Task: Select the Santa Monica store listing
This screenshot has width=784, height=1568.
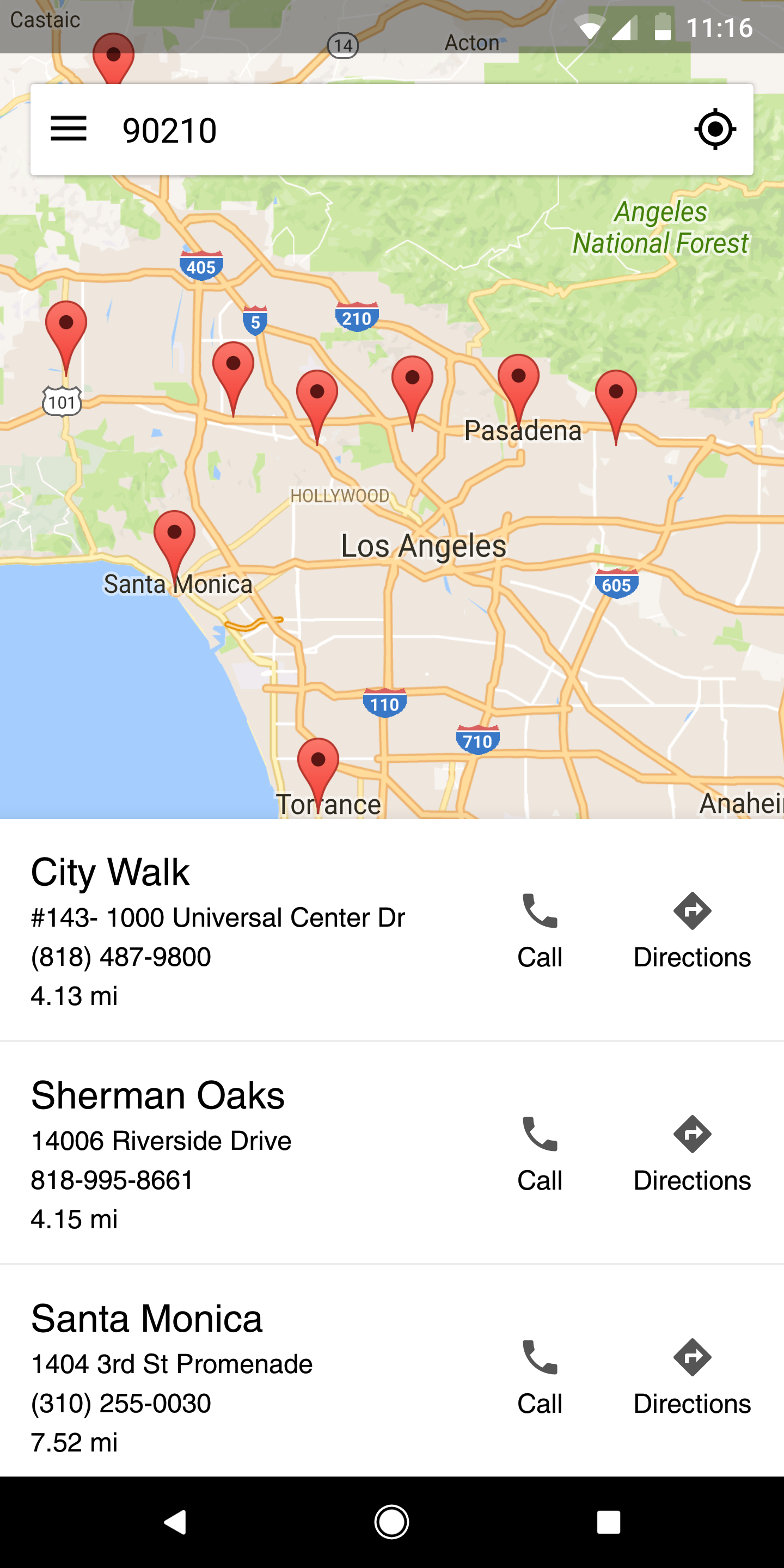Action: (x=243, y=1376)
